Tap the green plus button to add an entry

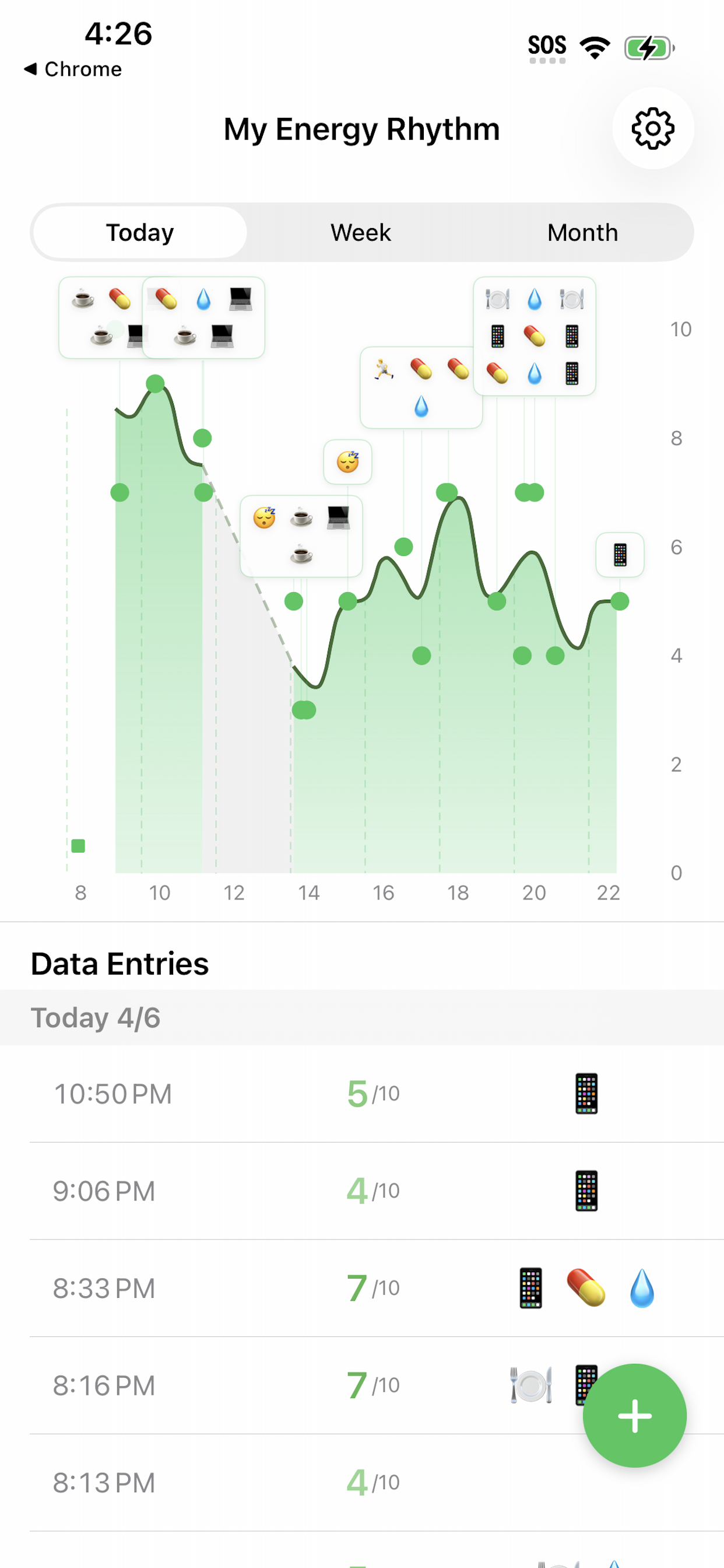(x=635, y=1415)
